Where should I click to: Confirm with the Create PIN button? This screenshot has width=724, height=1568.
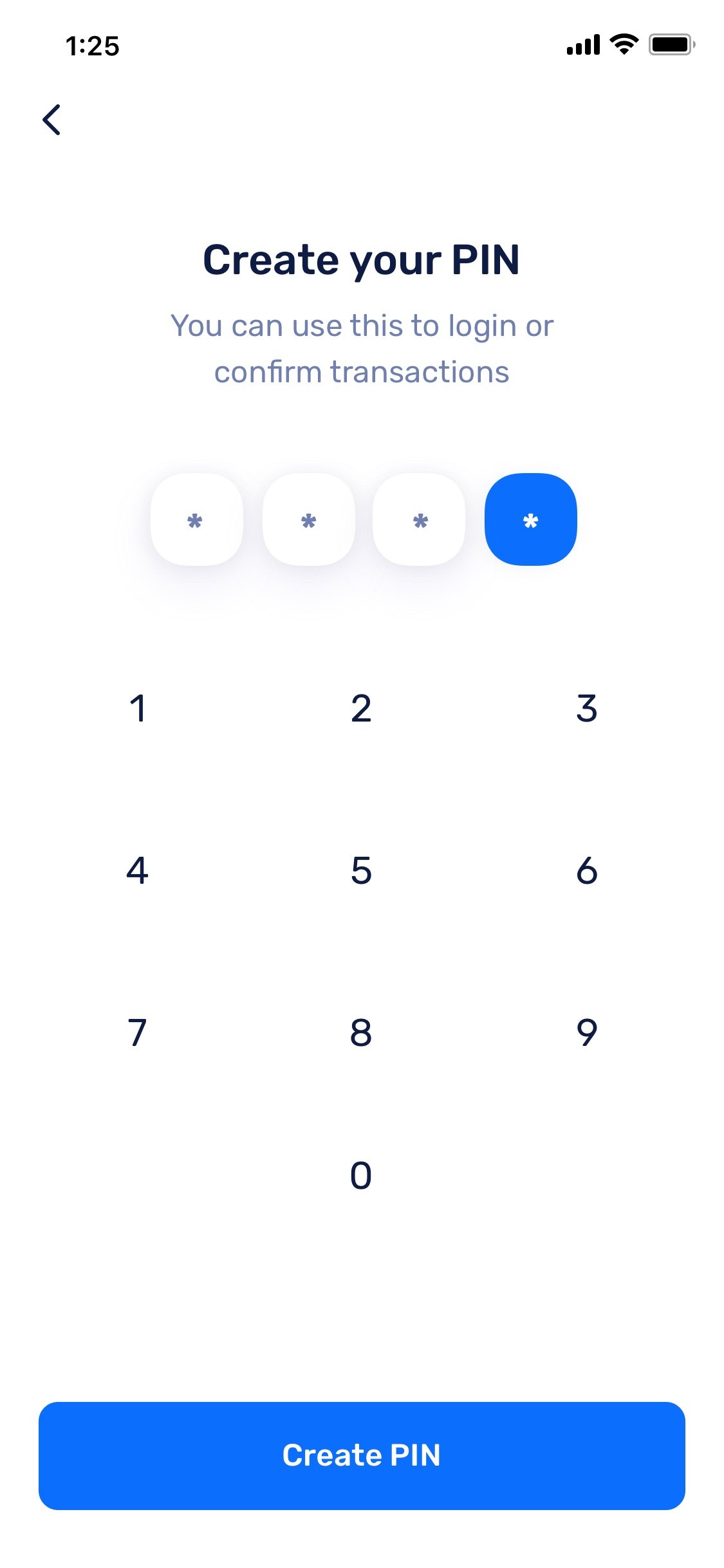(x=362, y=1455)
